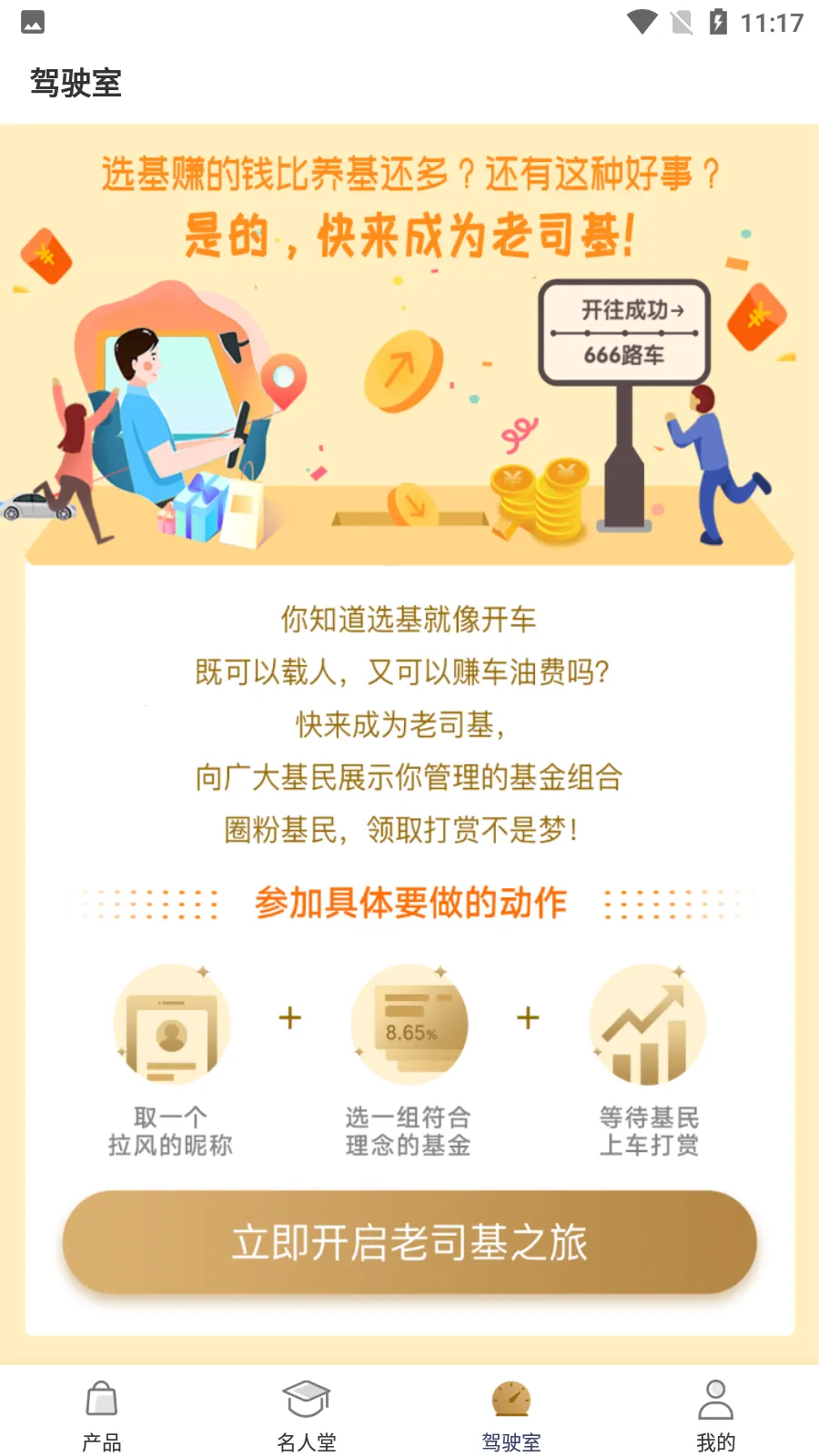Tap 立即开启老司基之旅 button

(x=409, y=1242)
